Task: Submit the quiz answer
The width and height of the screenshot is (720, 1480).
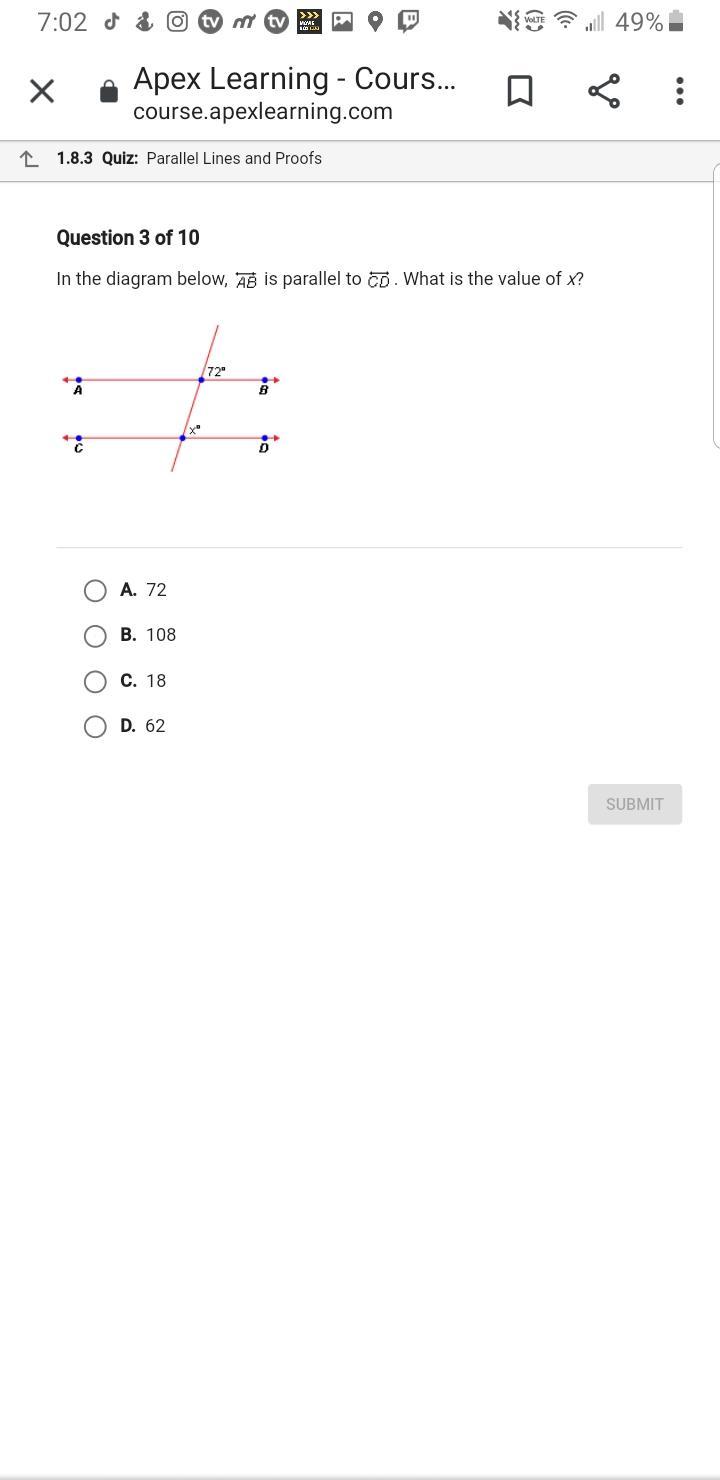Action: (634, 804)
